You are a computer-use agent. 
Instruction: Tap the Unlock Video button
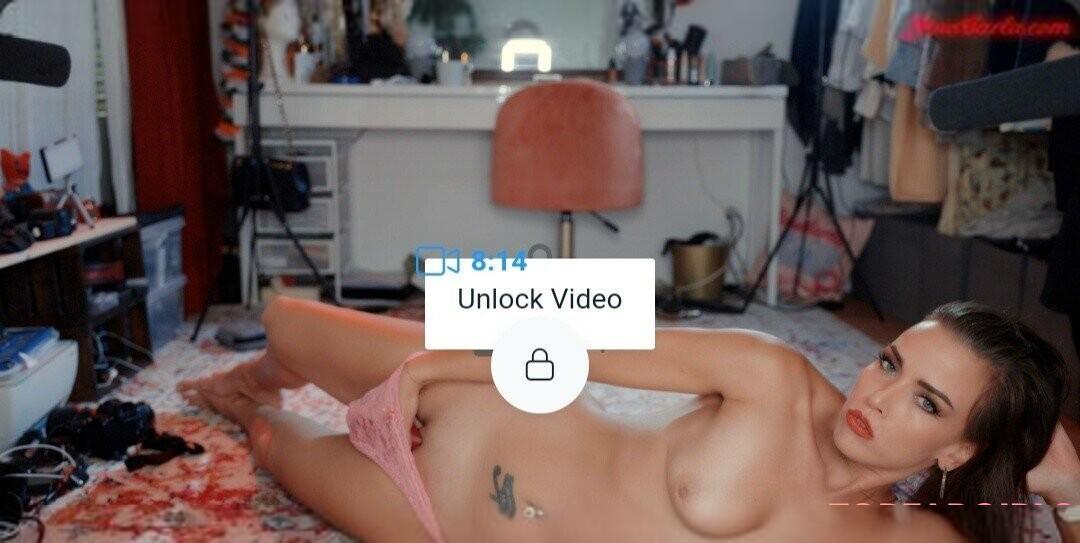(539, 298)
